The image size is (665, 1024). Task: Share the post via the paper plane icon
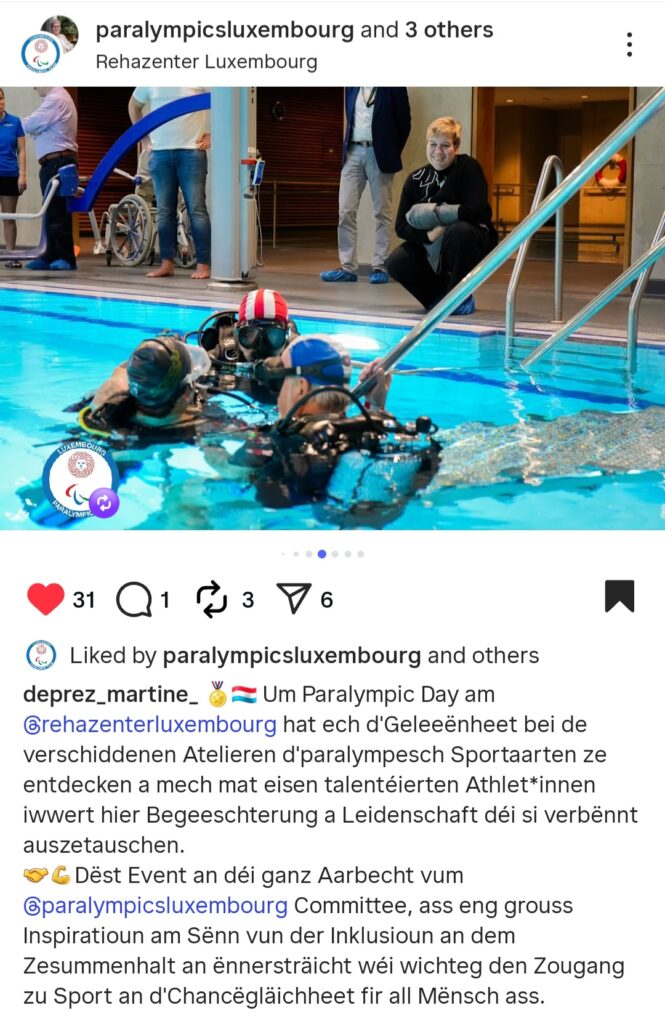coord(294,599)
